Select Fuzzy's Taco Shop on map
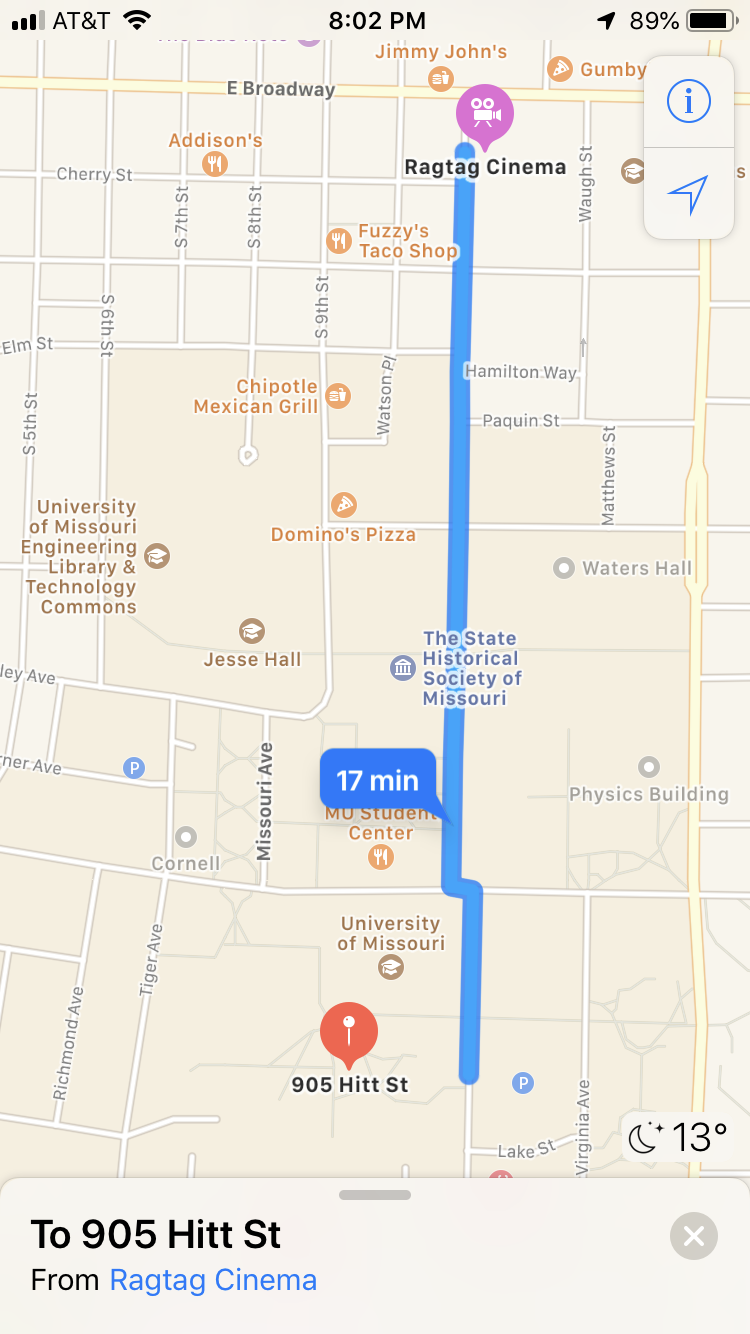750x1334 pixels. click(x=339, y=240)
